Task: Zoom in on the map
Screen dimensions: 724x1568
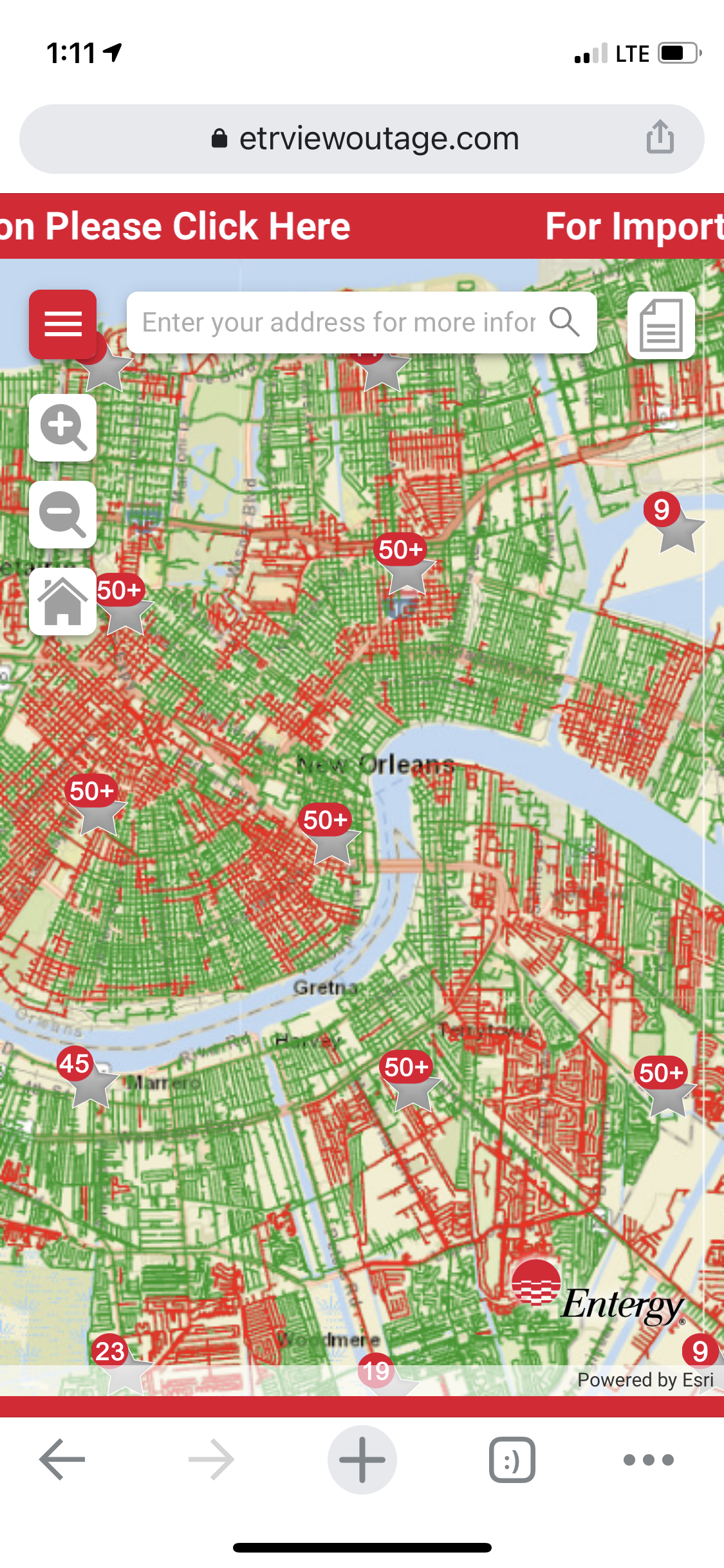Action: 62,427
